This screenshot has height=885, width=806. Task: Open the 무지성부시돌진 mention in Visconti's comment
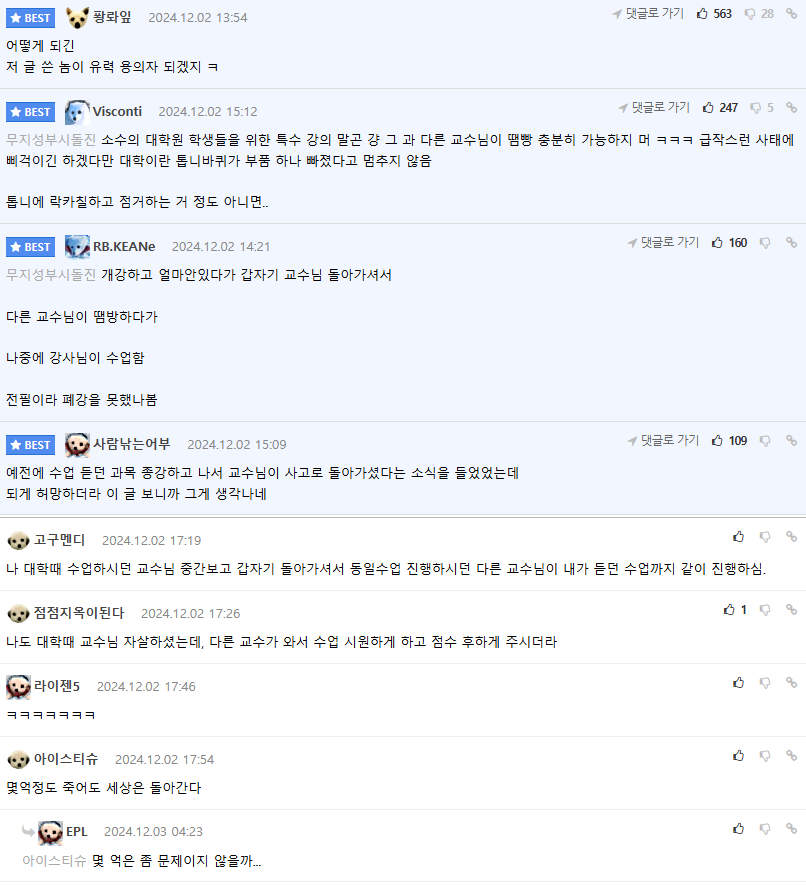(51, 140)
